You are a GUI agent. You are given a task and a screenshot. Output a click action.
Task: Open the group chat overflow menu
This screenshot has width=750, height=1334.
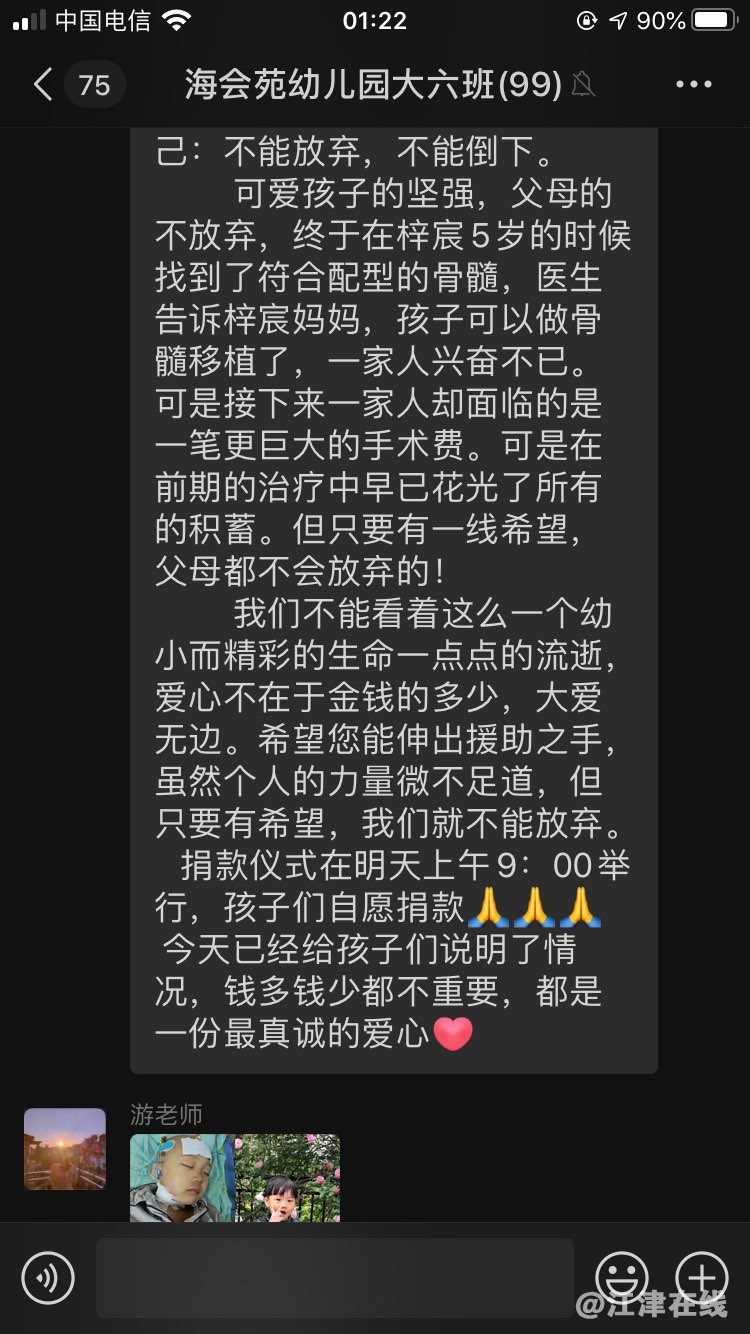[693, 85]
